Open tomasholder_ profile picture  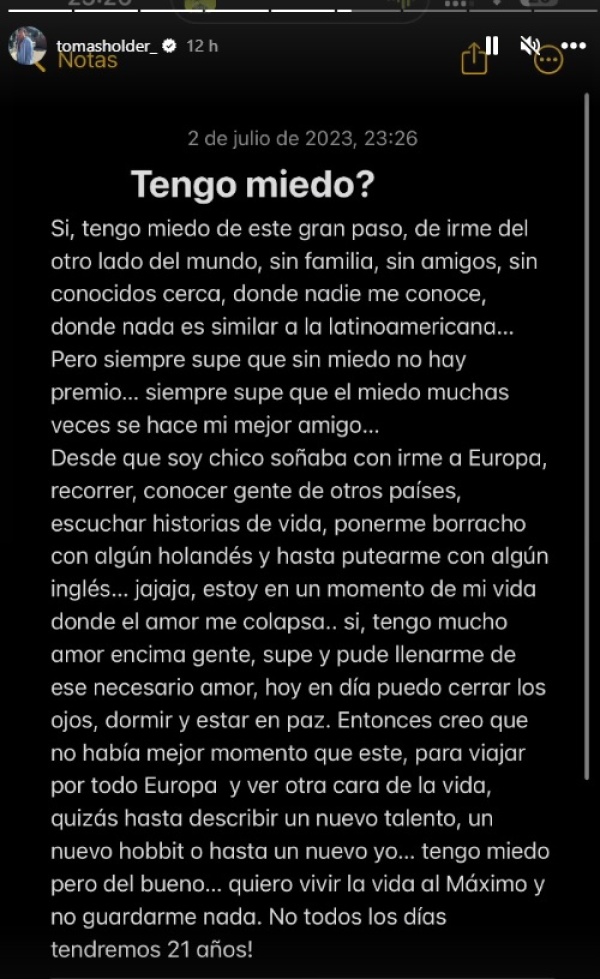click(x=27, y=46)
